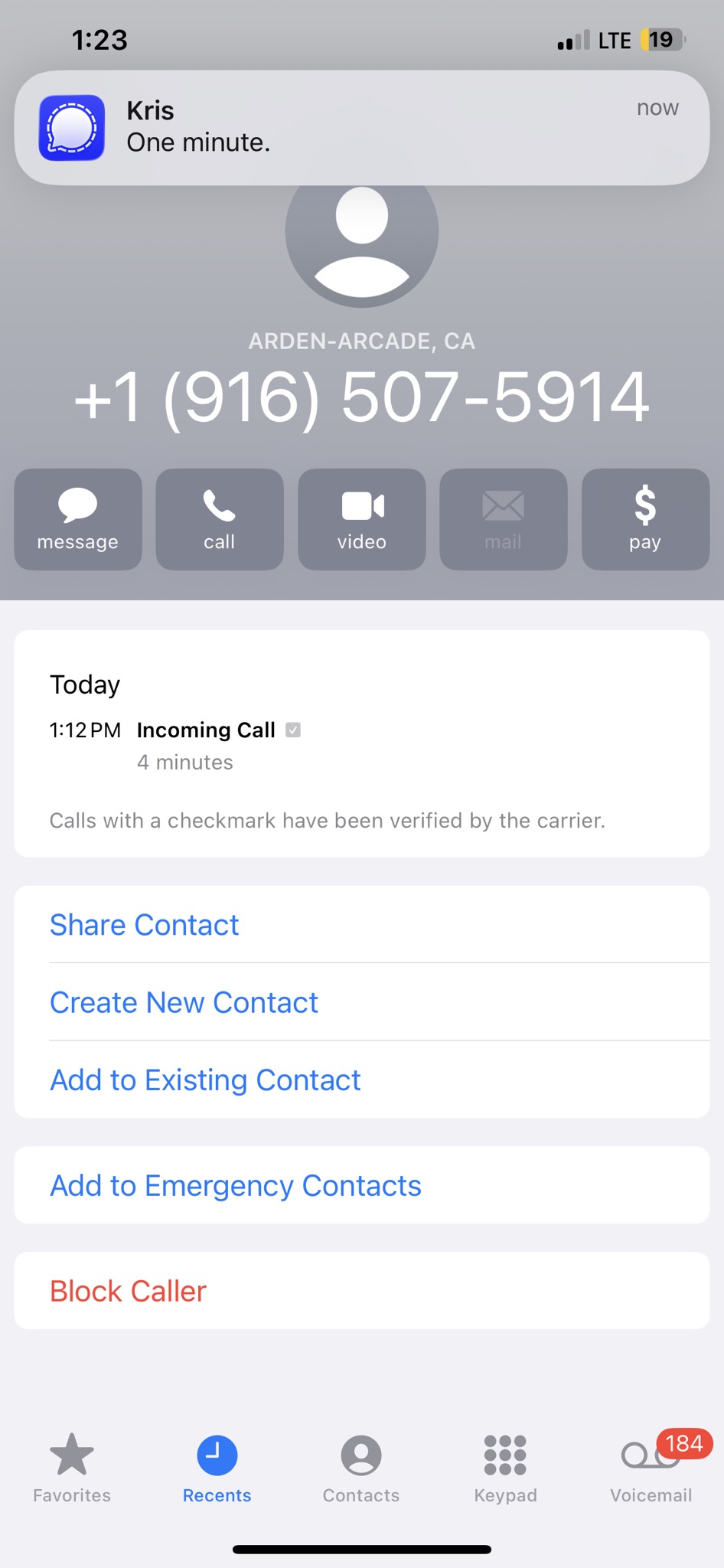Viewport: 724px width, 1568px height.
Task: Call back the 916 number
Action: (220, 519)
